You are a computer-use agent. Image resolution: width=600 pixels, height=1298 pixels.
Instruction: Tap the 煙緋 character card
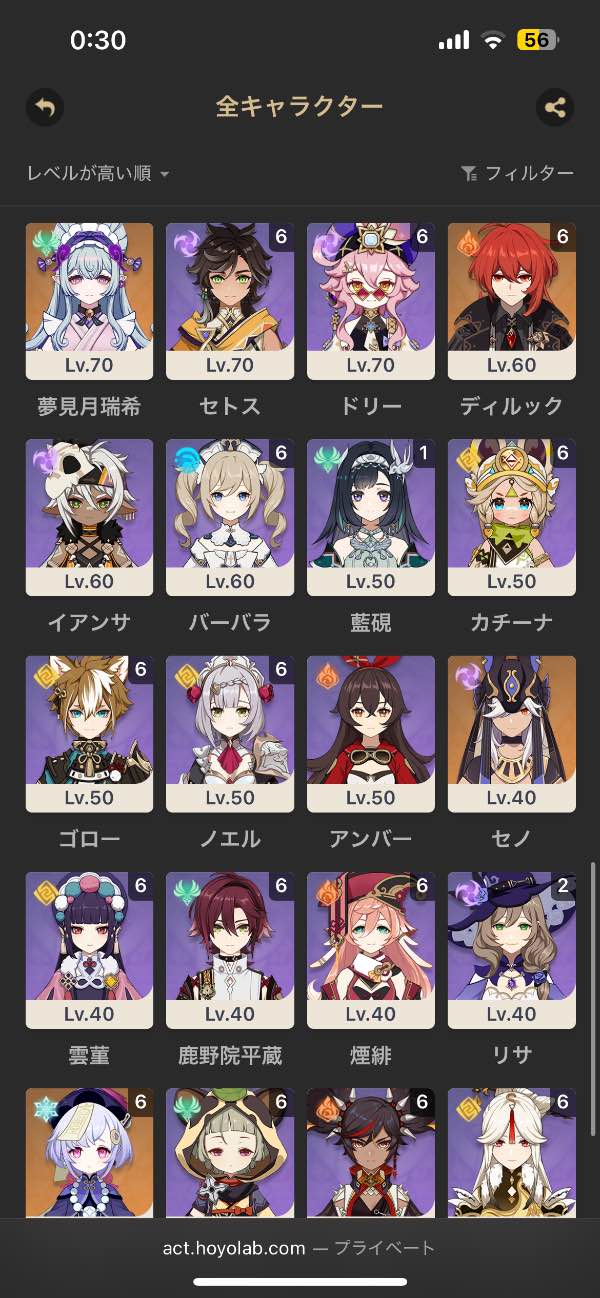pos(371,949)
